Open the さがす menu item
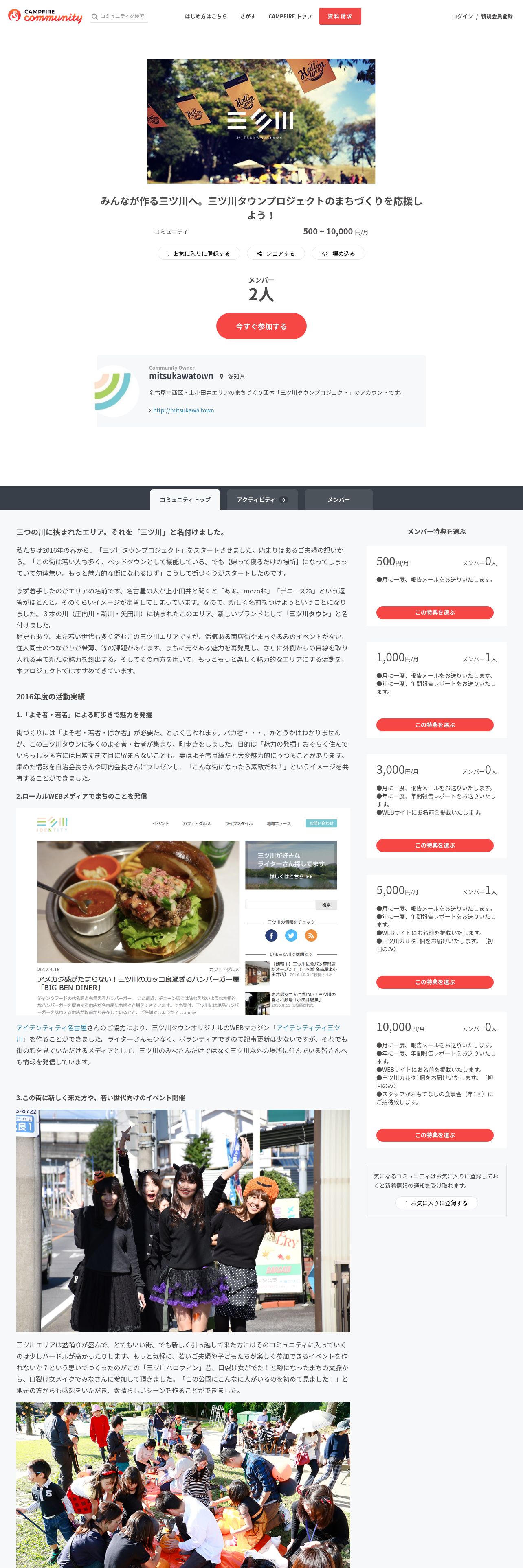523x1568 pixels. (x=248, y=16)
